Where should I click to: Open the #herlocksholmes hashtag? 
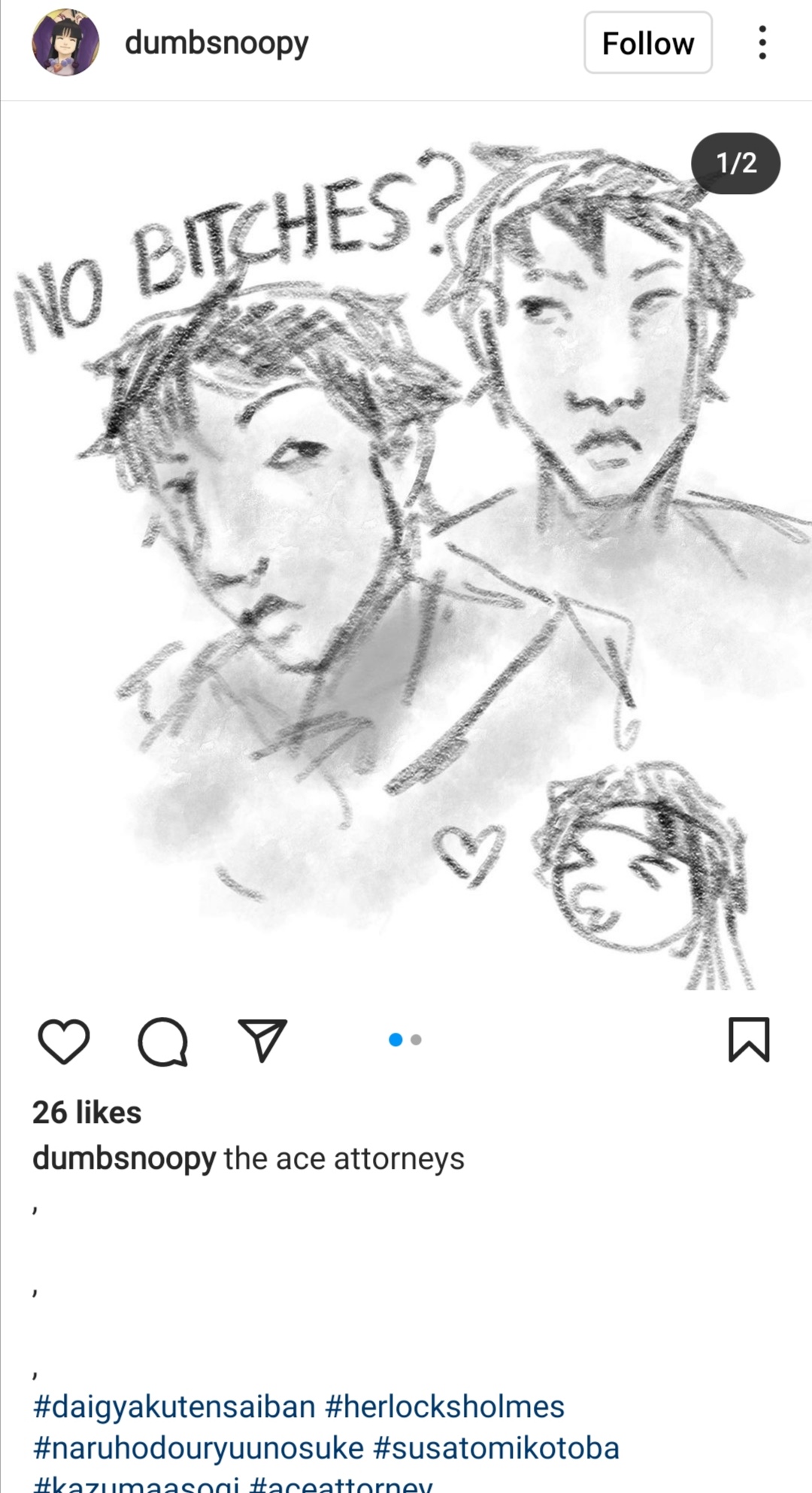[x=444, y=1407]
